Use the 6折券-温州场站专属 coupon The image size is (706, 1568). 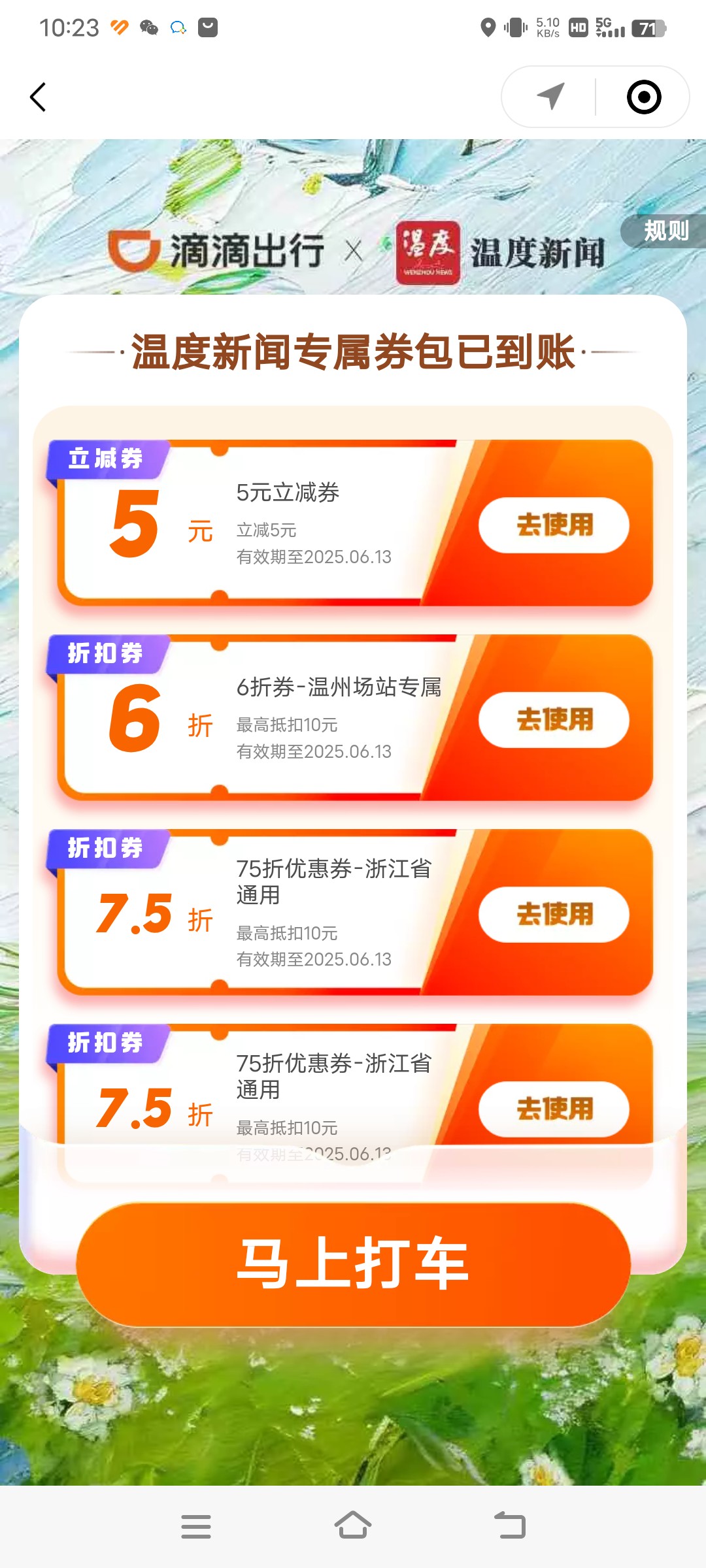point(554,720)
